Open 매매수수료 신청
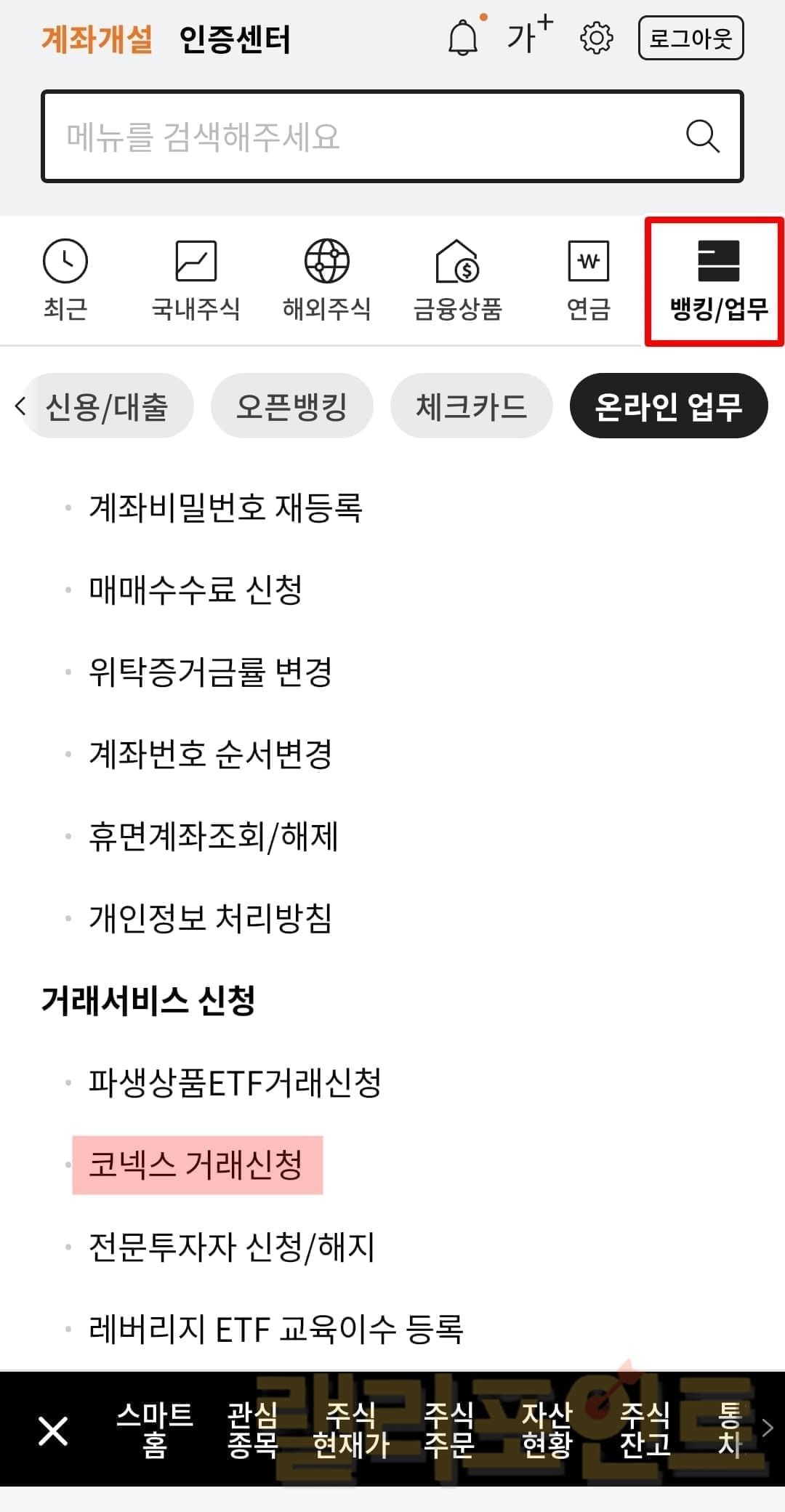The height and width of the screenshot is (1512, 785). click(x=196, y=590)
